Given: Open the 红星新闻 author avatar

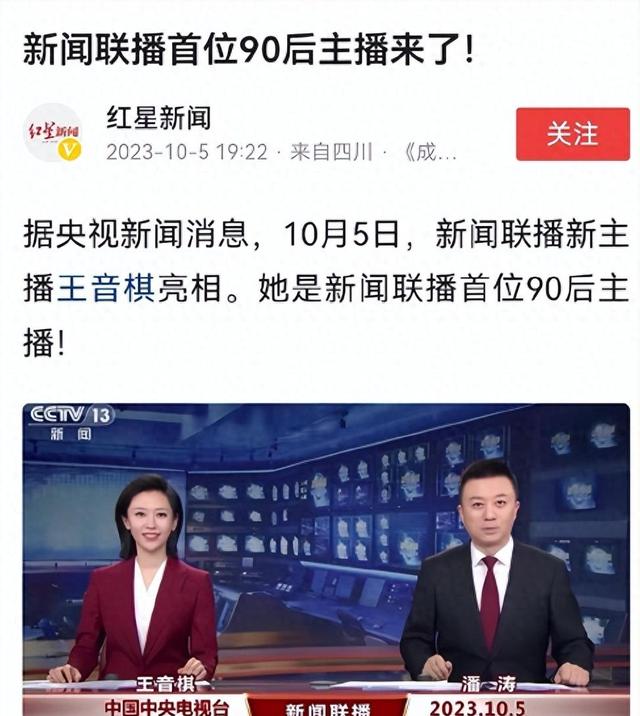Looking at the screenshot, I should (53, 133).
